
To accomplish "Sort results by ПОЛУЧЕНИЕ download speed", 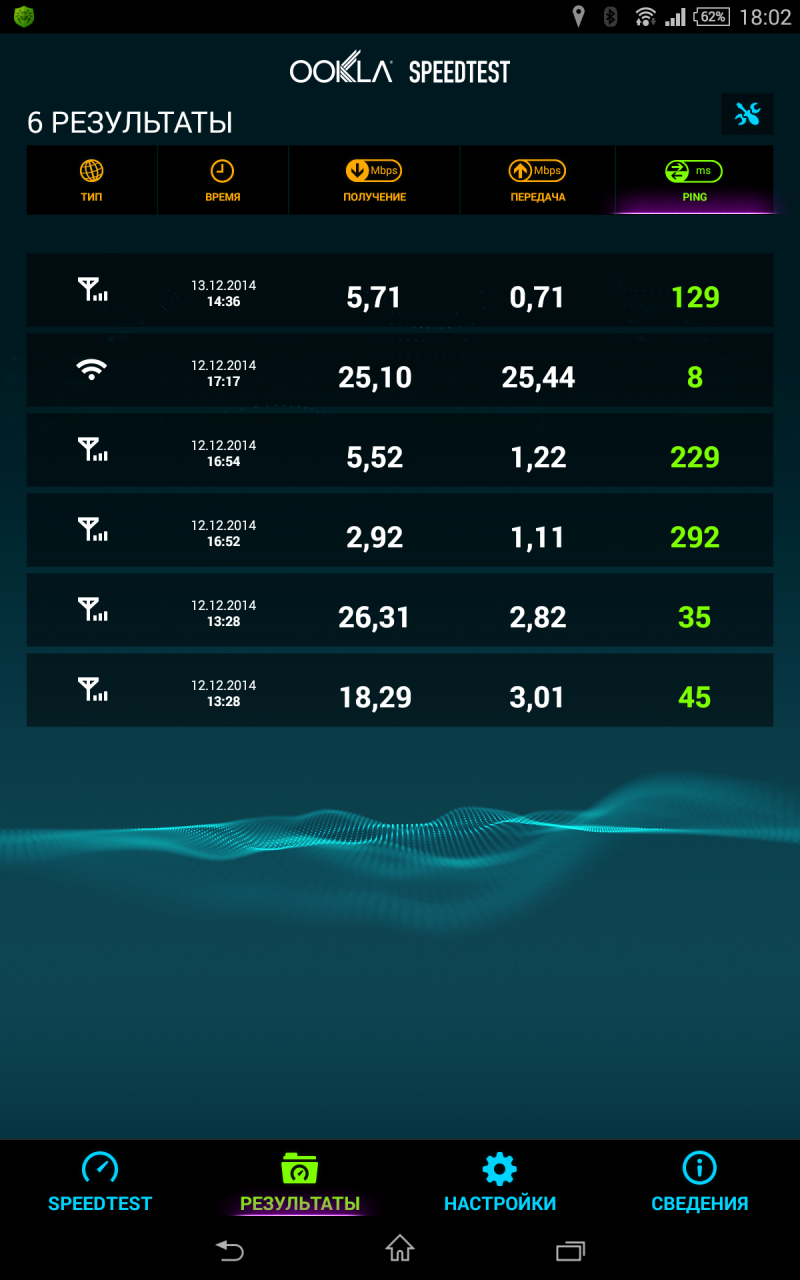I will 374,180.
